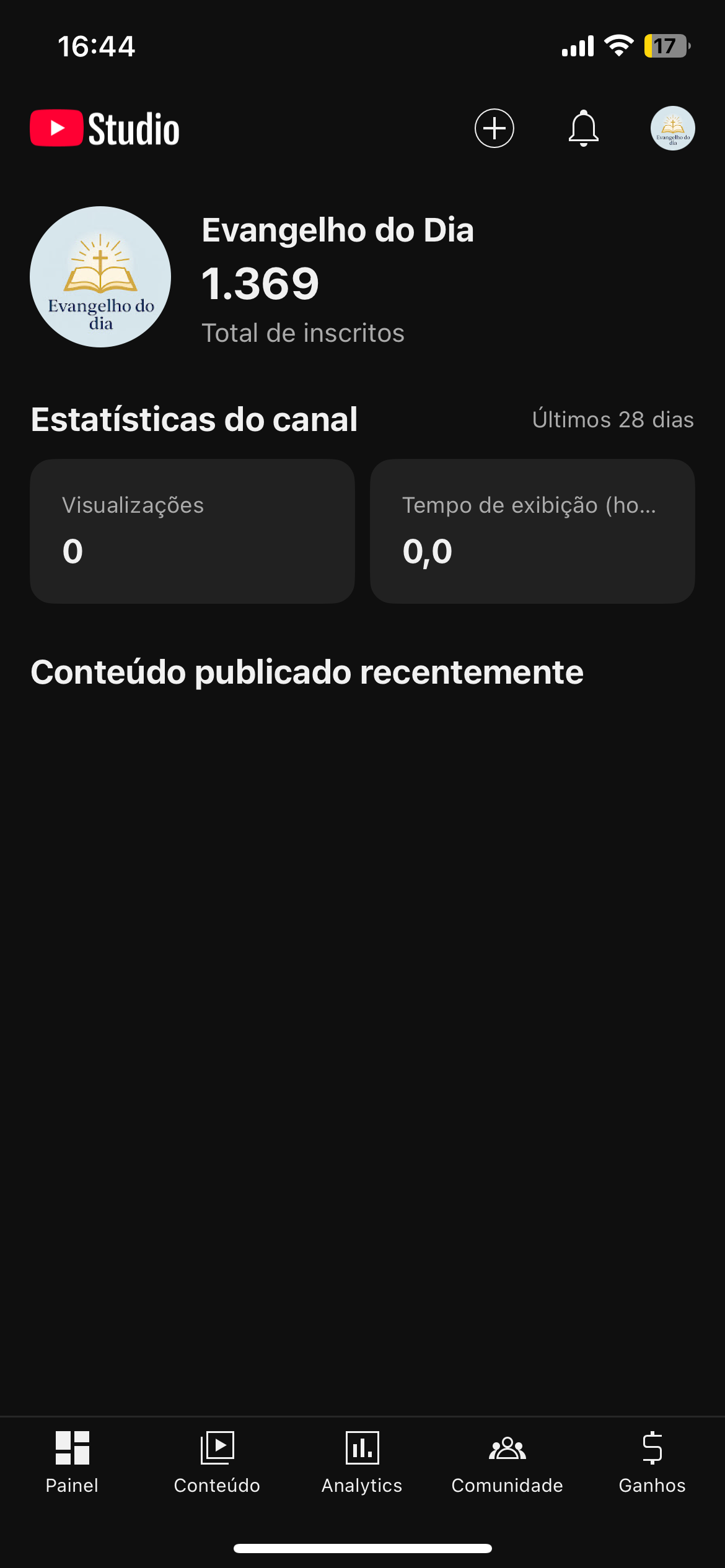Open the Comunidade tab

(x=507, y=1461)
